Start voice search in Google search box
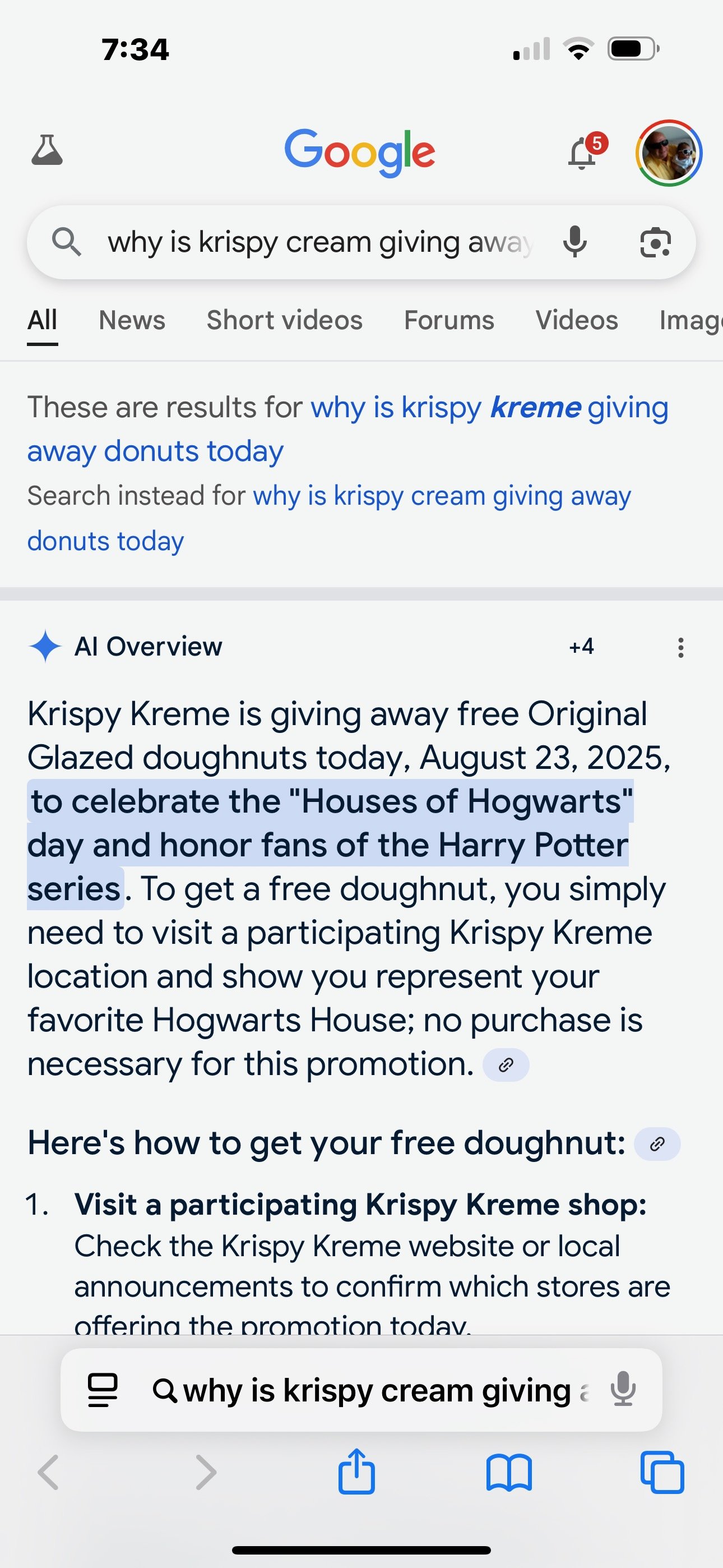Image resolution: width=723 pixels, height=1568 pixels. click(575, 242)
